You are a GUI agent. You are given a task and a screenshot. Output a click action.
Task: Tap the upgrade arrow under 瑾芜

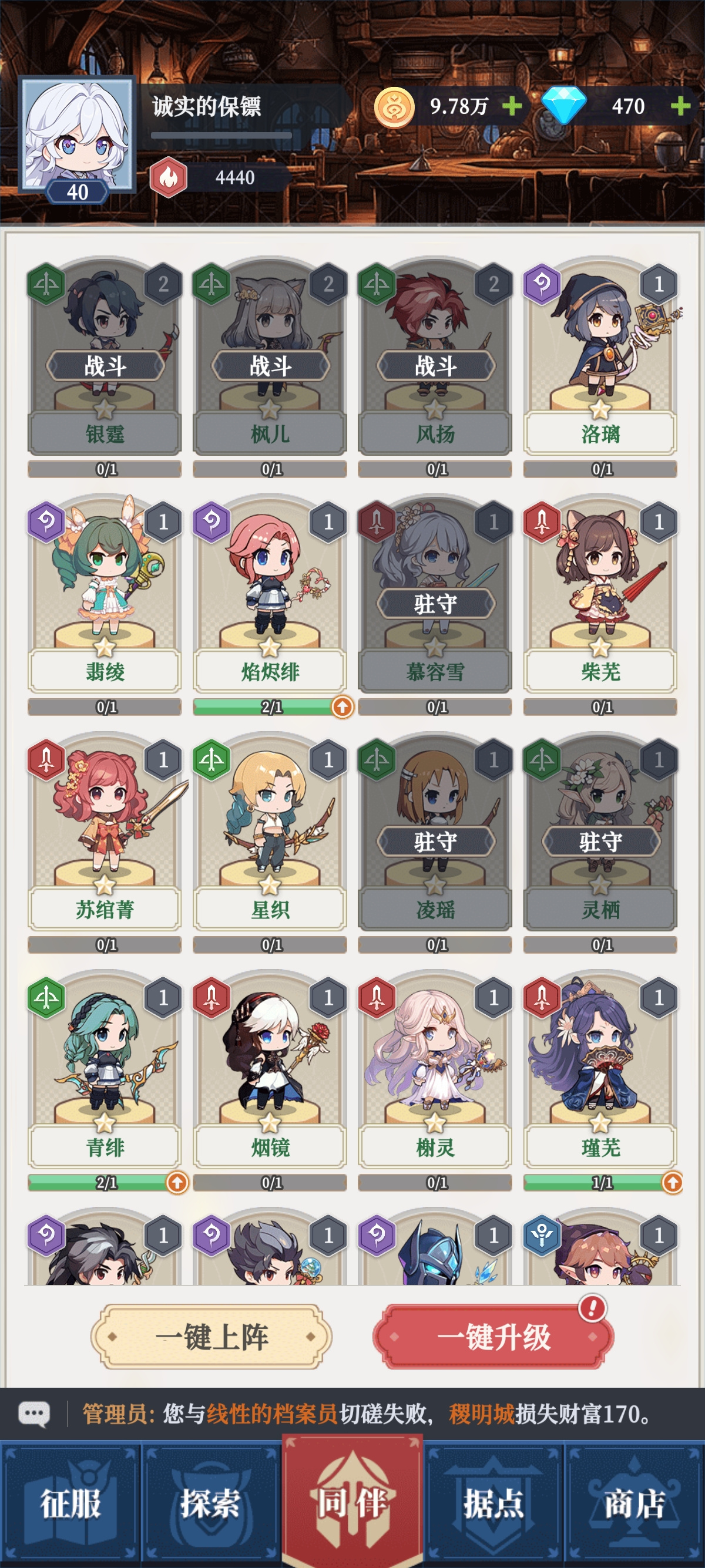(x=672, y=1183)
